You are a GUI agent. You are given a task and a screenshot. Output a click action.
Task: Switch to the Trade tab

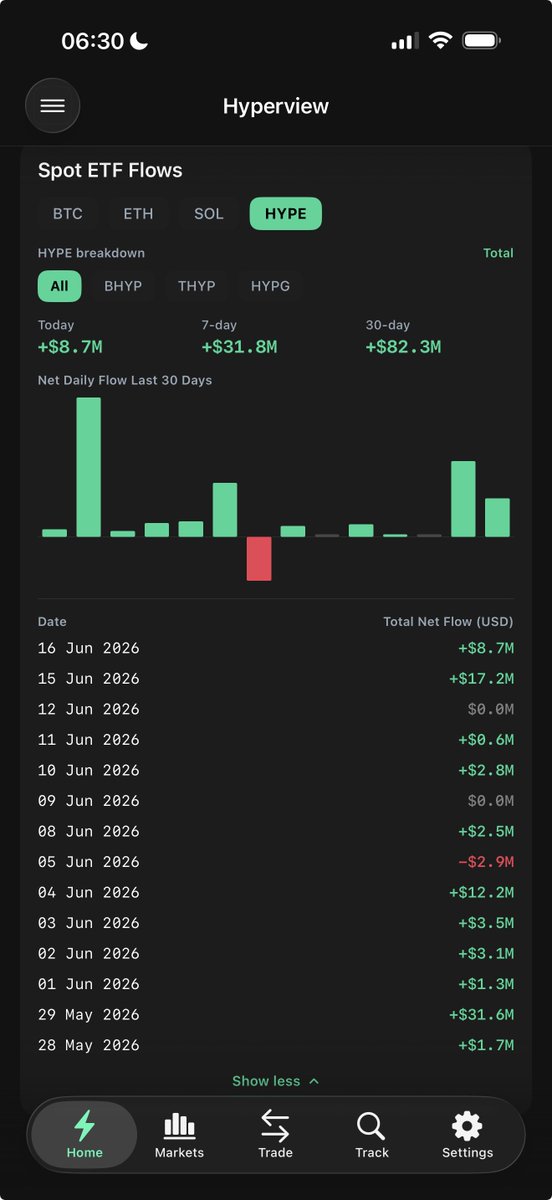pos(275,1135)
